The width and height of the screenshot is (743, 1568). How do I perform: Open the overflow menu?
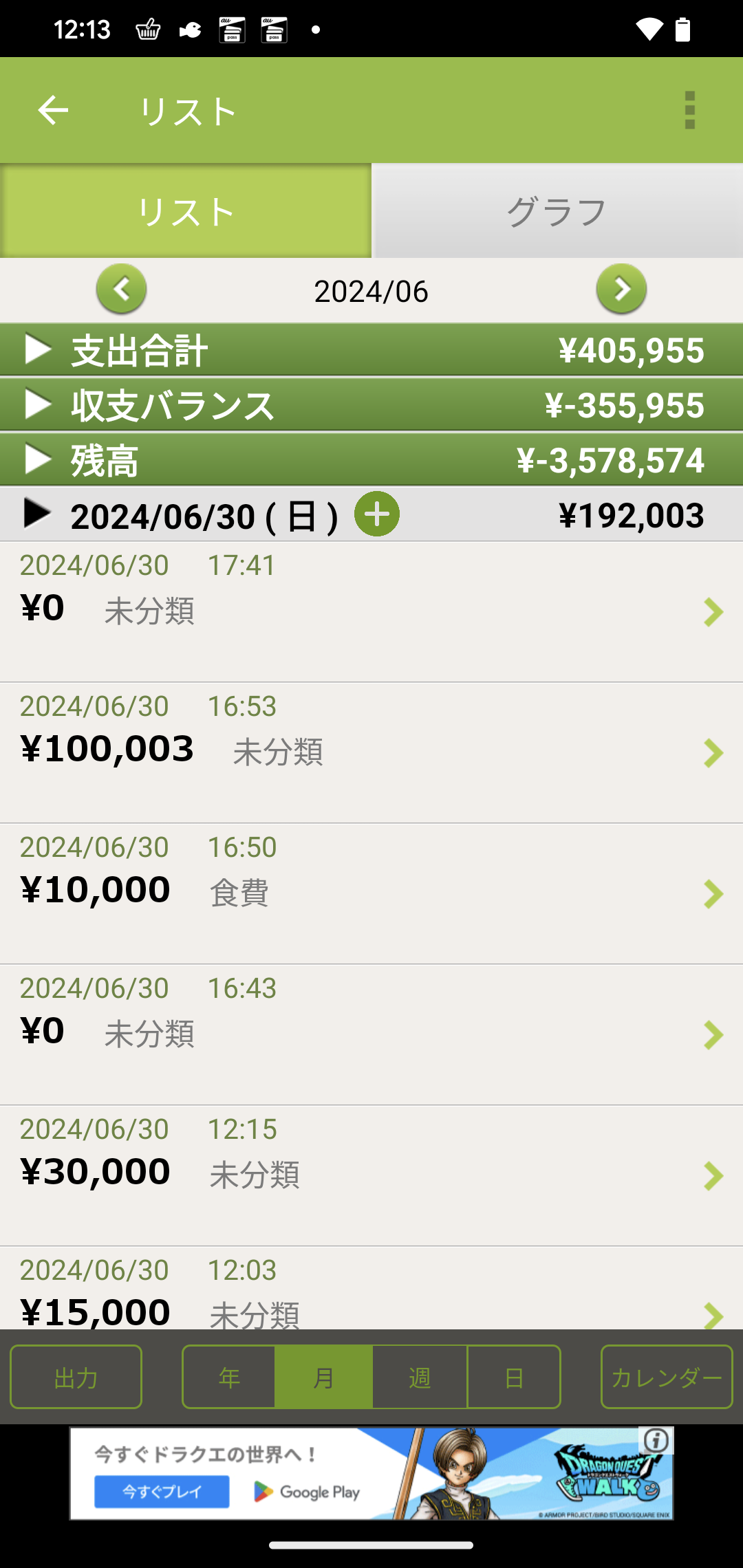[689, 110]
